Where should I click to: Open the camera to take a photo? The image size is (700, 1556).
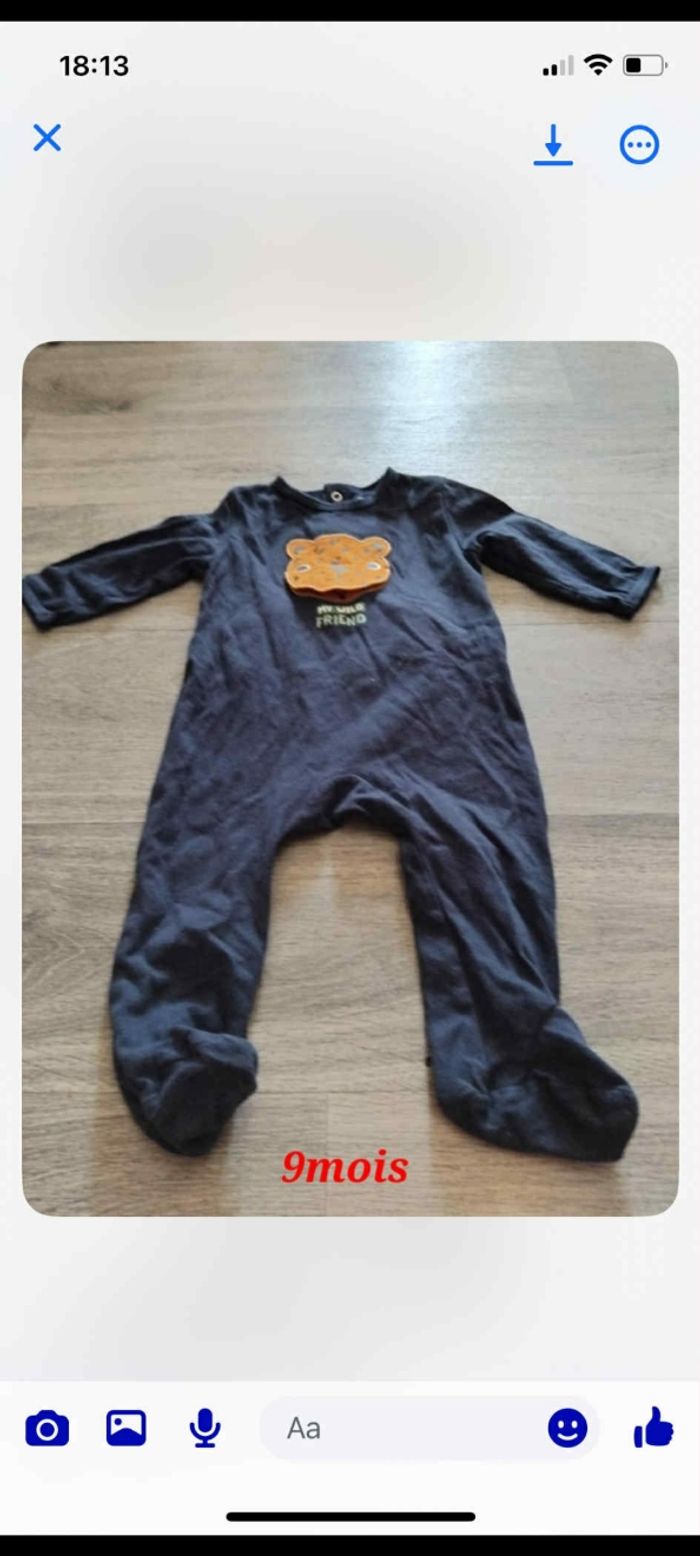47,1428
